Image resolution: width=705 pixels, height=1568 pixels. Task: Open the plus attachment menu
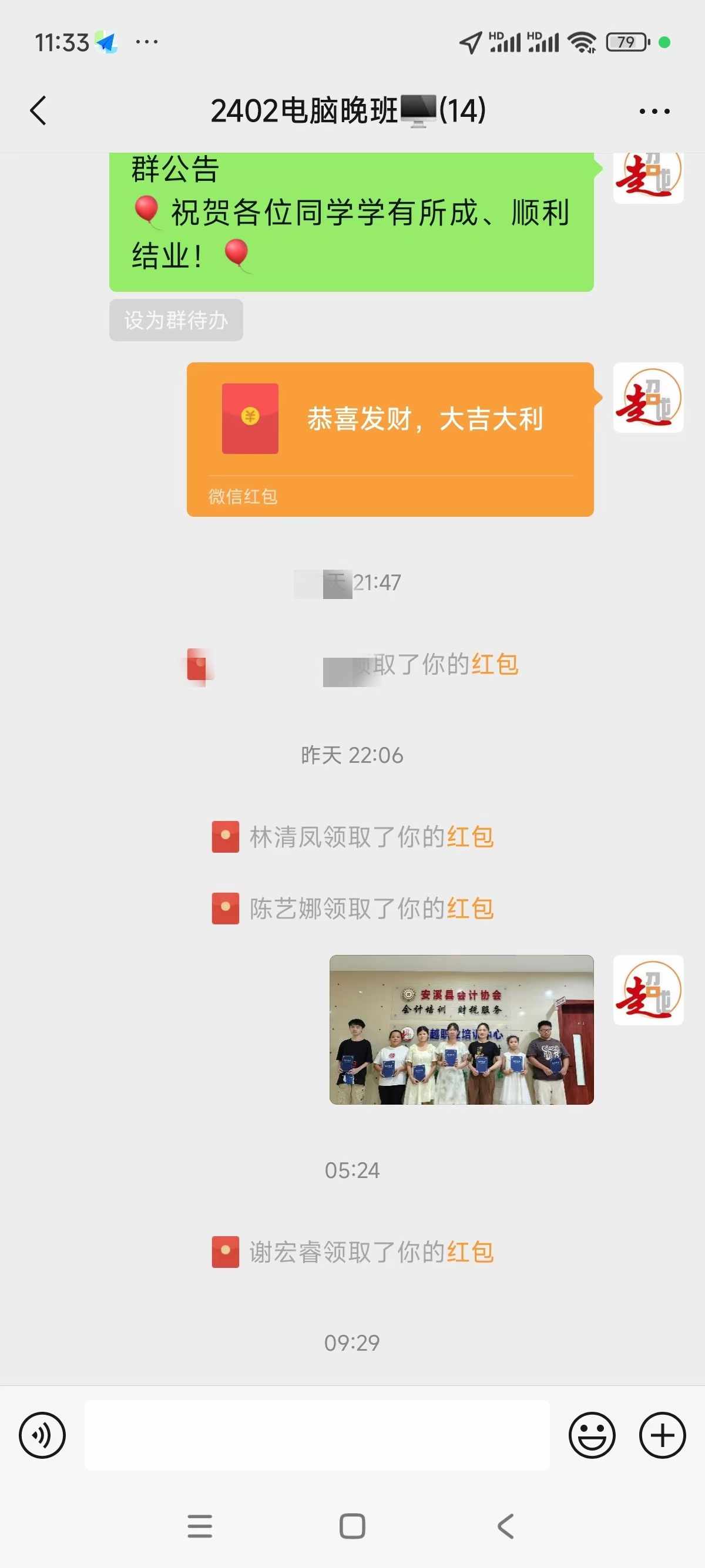pyautogui.click(x=662, y=1435)
